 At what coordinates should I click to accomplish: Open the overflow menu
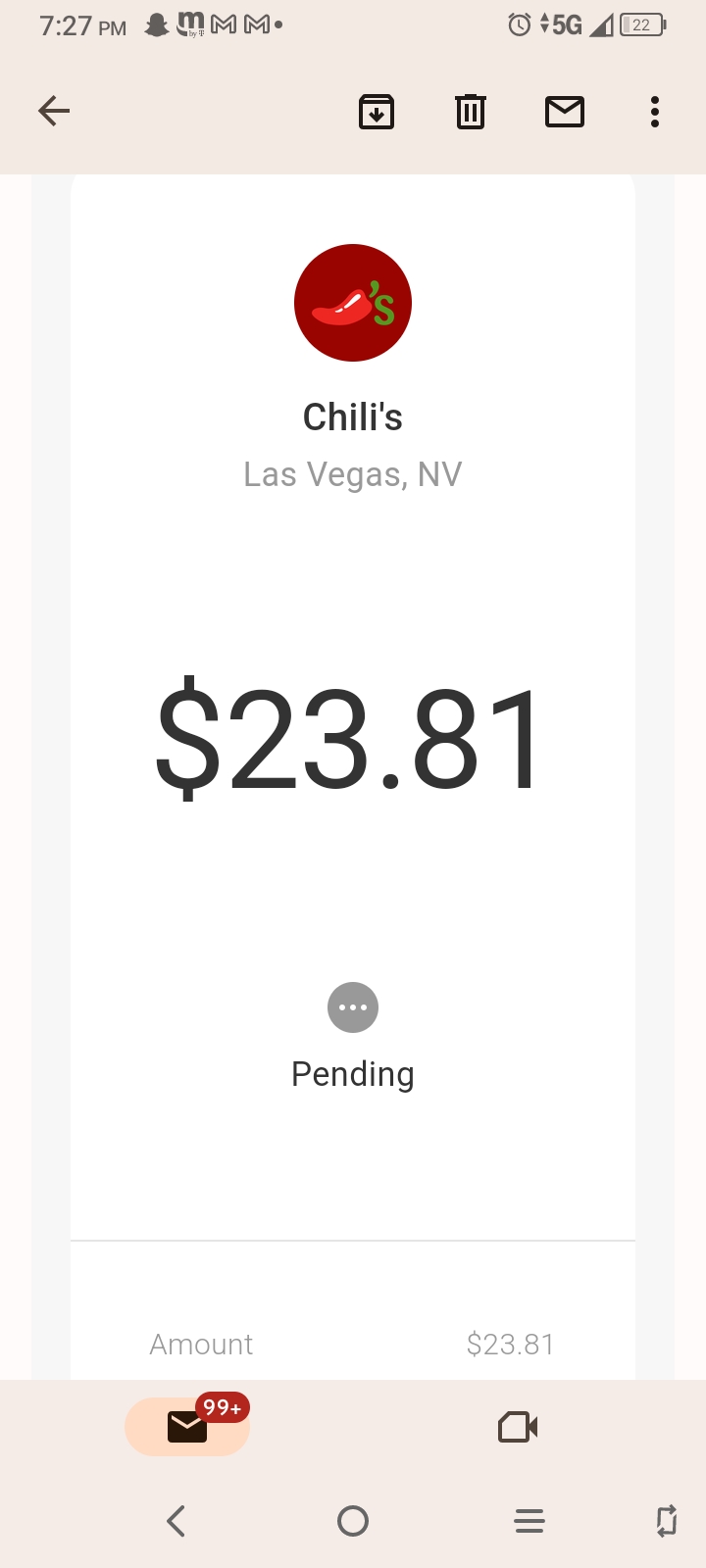[655, 112]
